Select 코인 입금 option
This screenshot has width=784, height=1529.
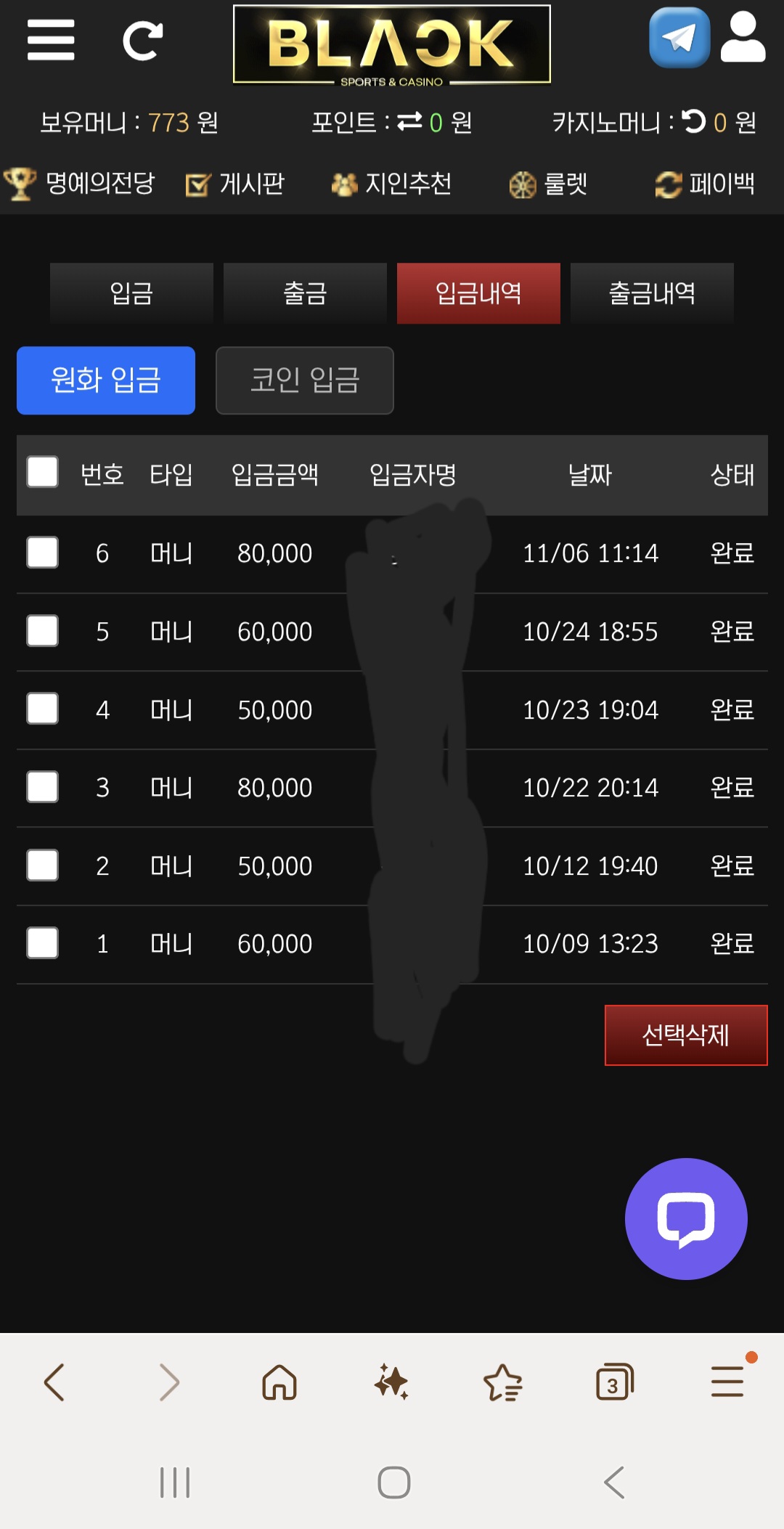point(305,380)
